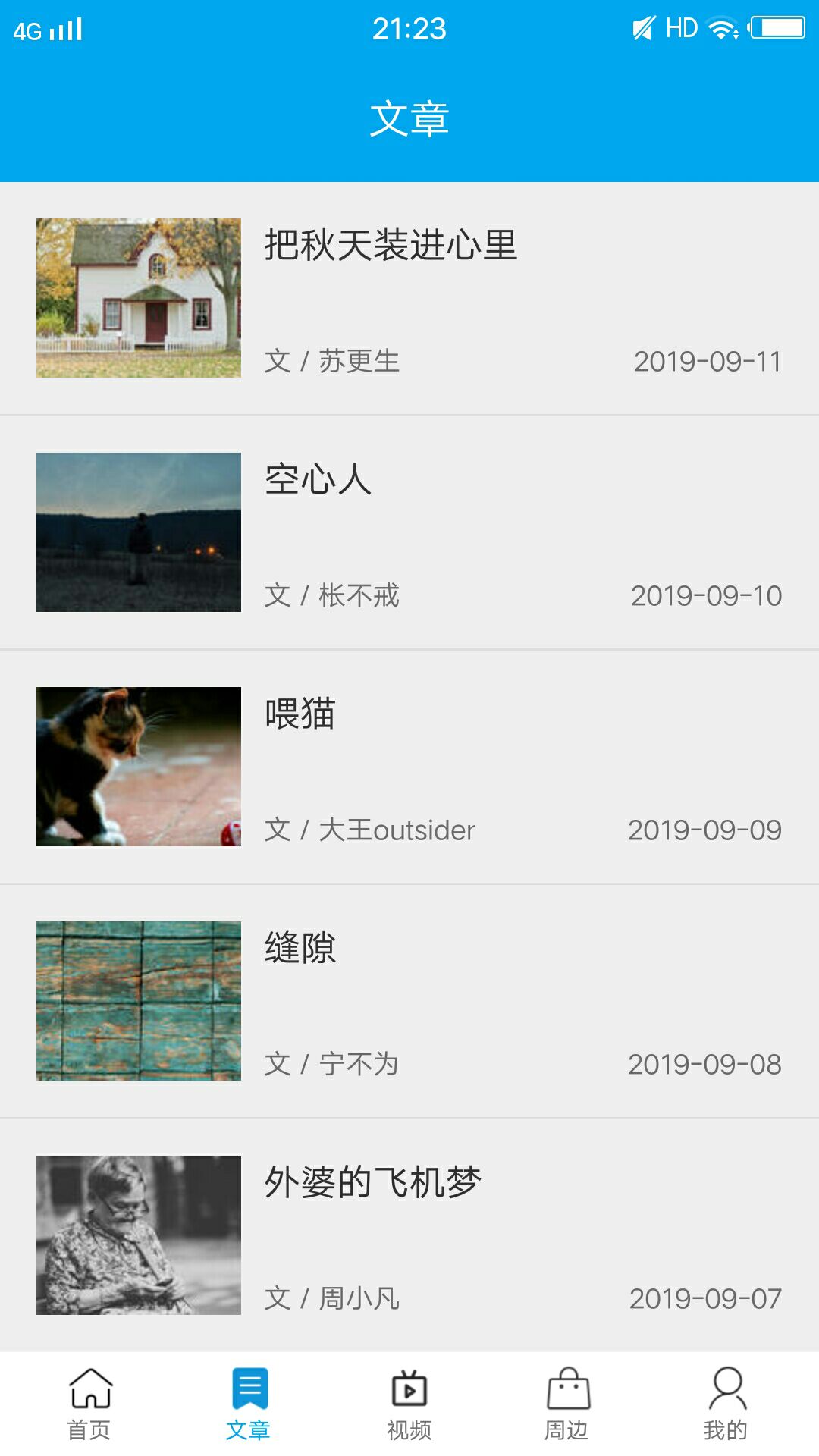Image resolution: width=819 pixels, height=1456 pixels.
Task: Check the Wi-Fi status icon
Action: point(719,27)
